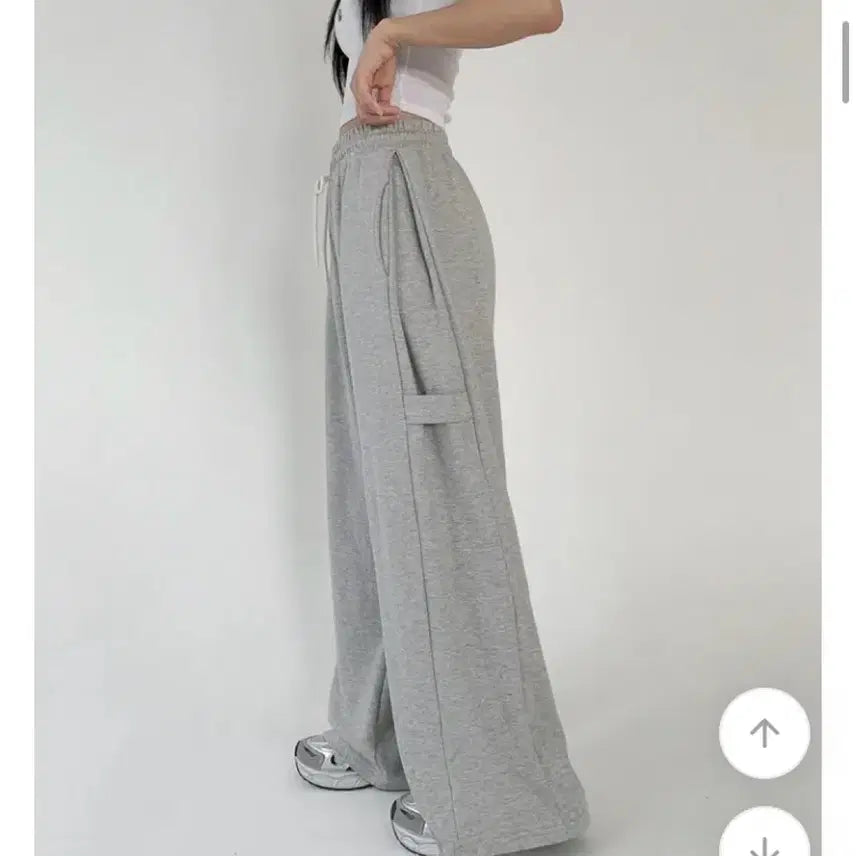The image size is (856, 856).
Task: Tap the scroll-to-top arrow button
Action: coord(764,733)
